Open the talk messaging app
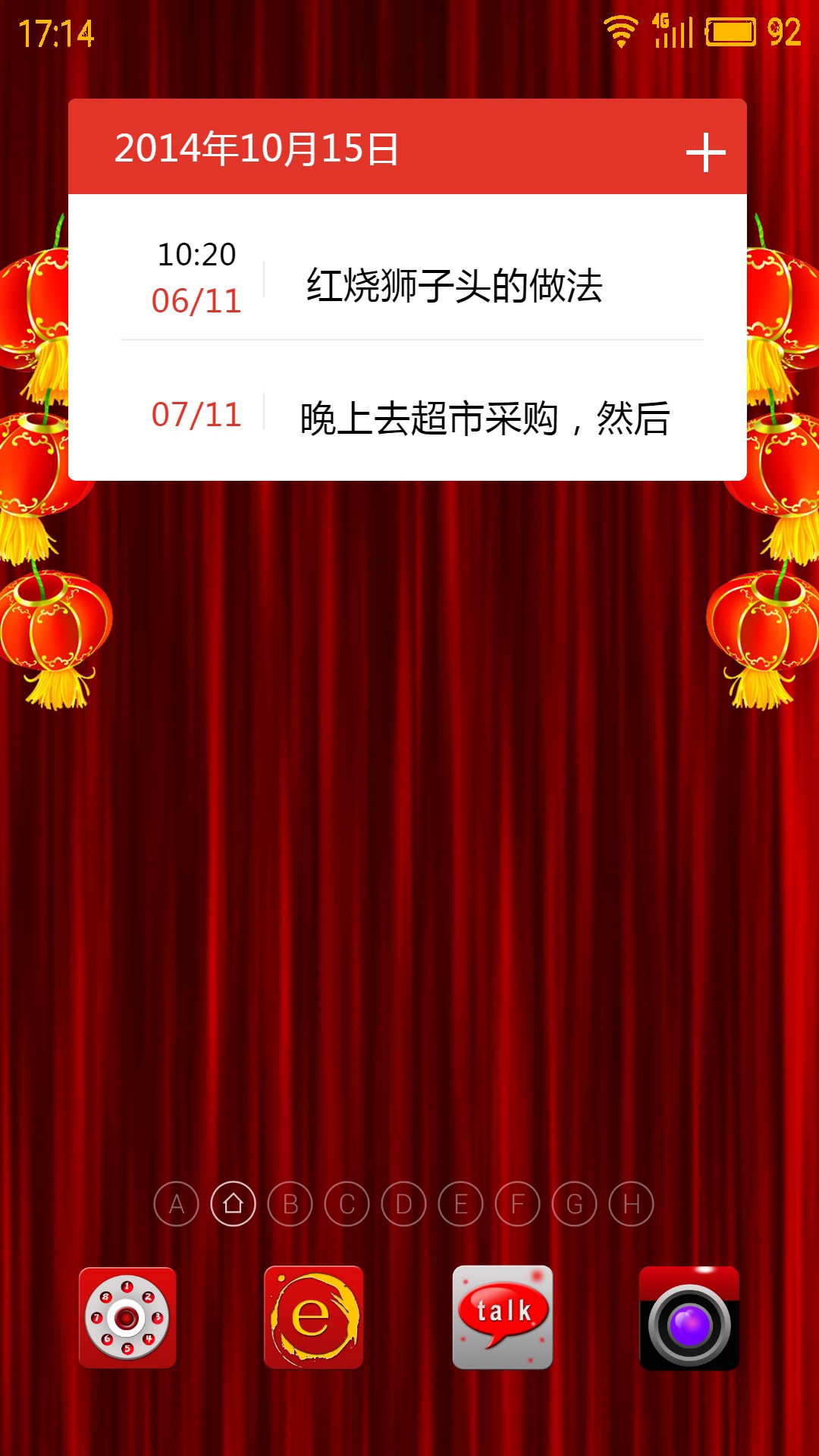This screenshot has height=1456, width=819. click(503, 1318)
